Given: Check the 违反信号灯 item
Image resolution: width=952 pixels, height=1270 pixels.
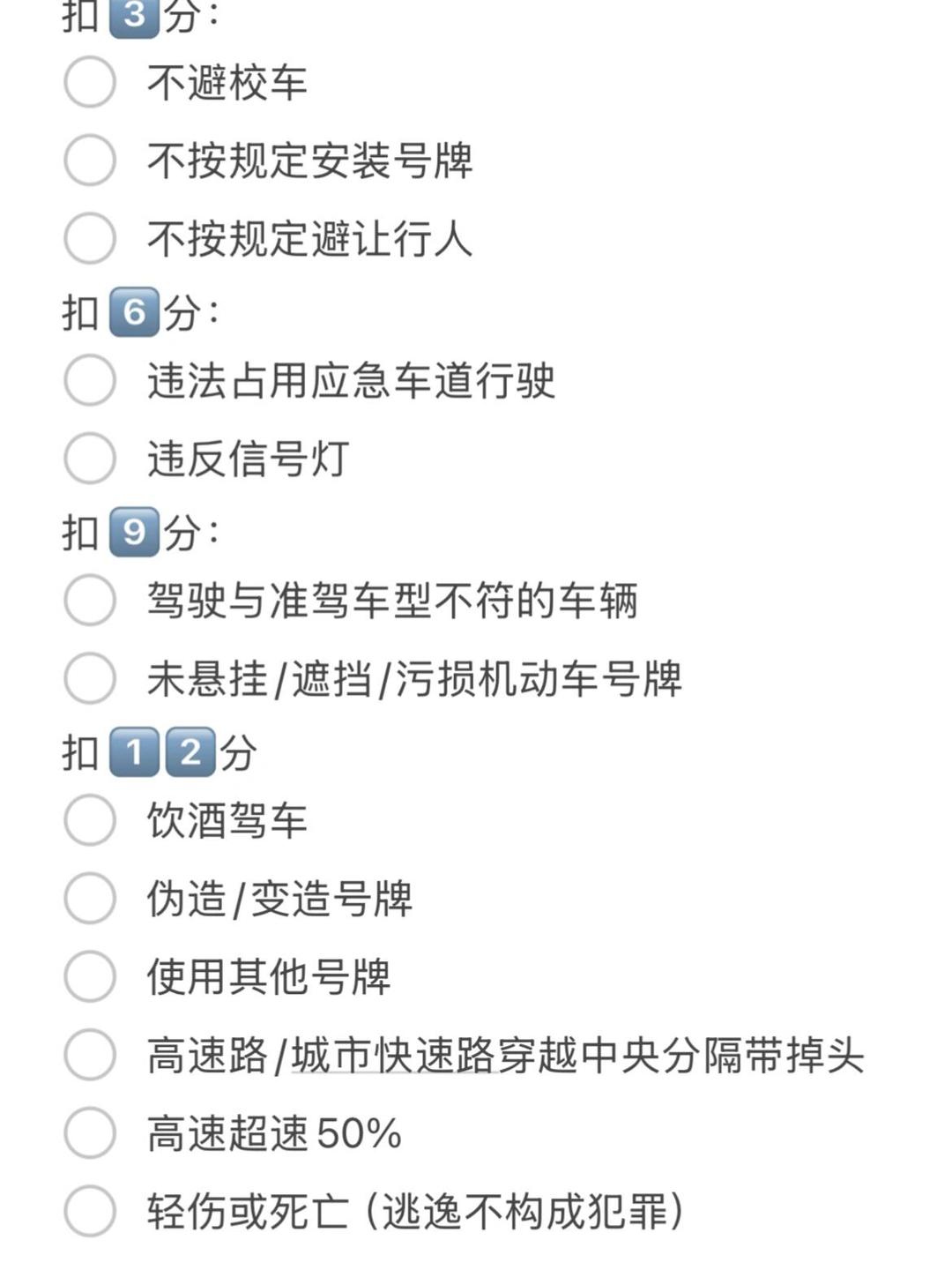Looking at the screenshot, I should [90, 458].
